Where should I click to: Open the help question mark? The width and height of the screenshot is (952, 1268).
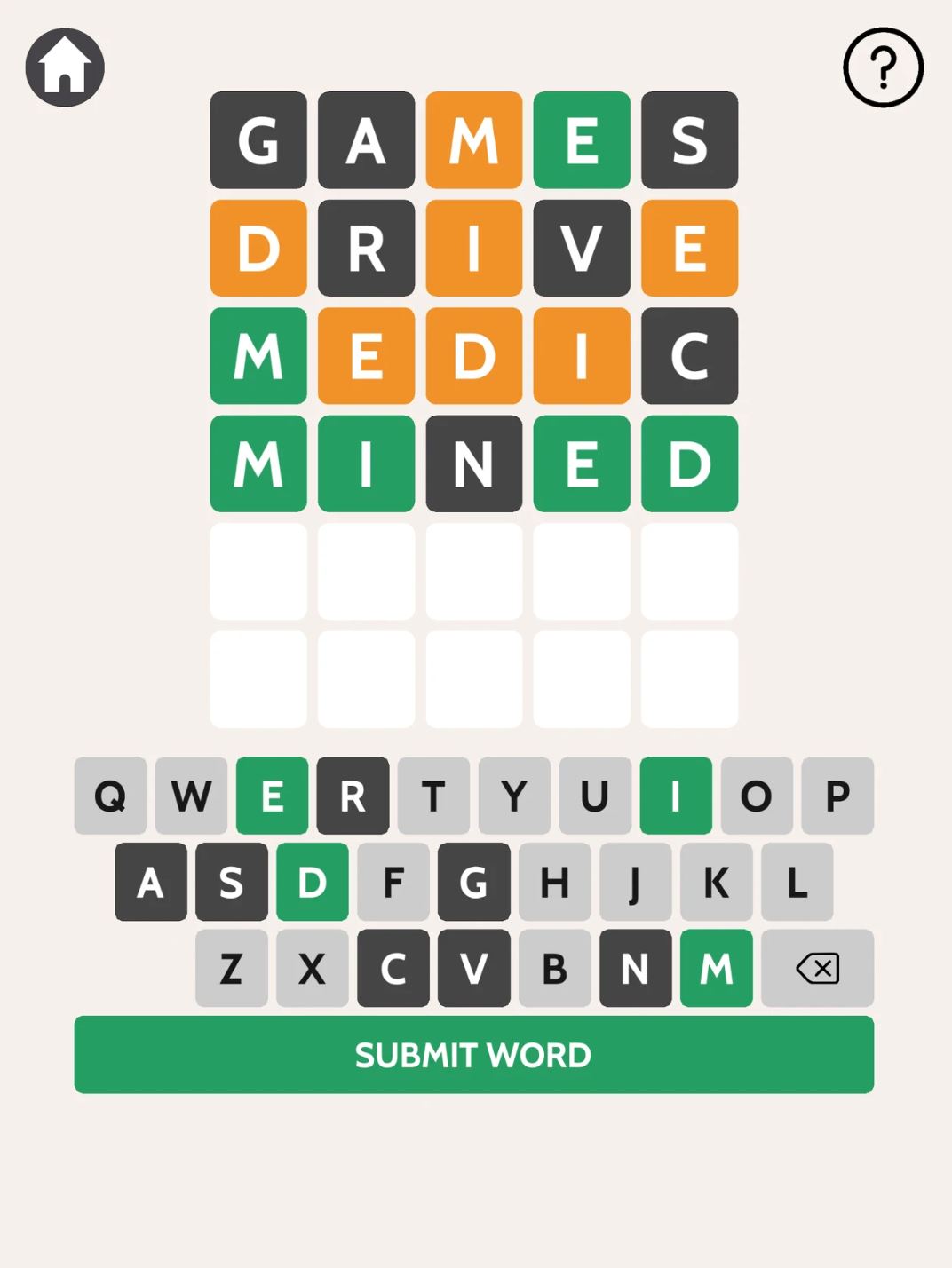point(883,67)
